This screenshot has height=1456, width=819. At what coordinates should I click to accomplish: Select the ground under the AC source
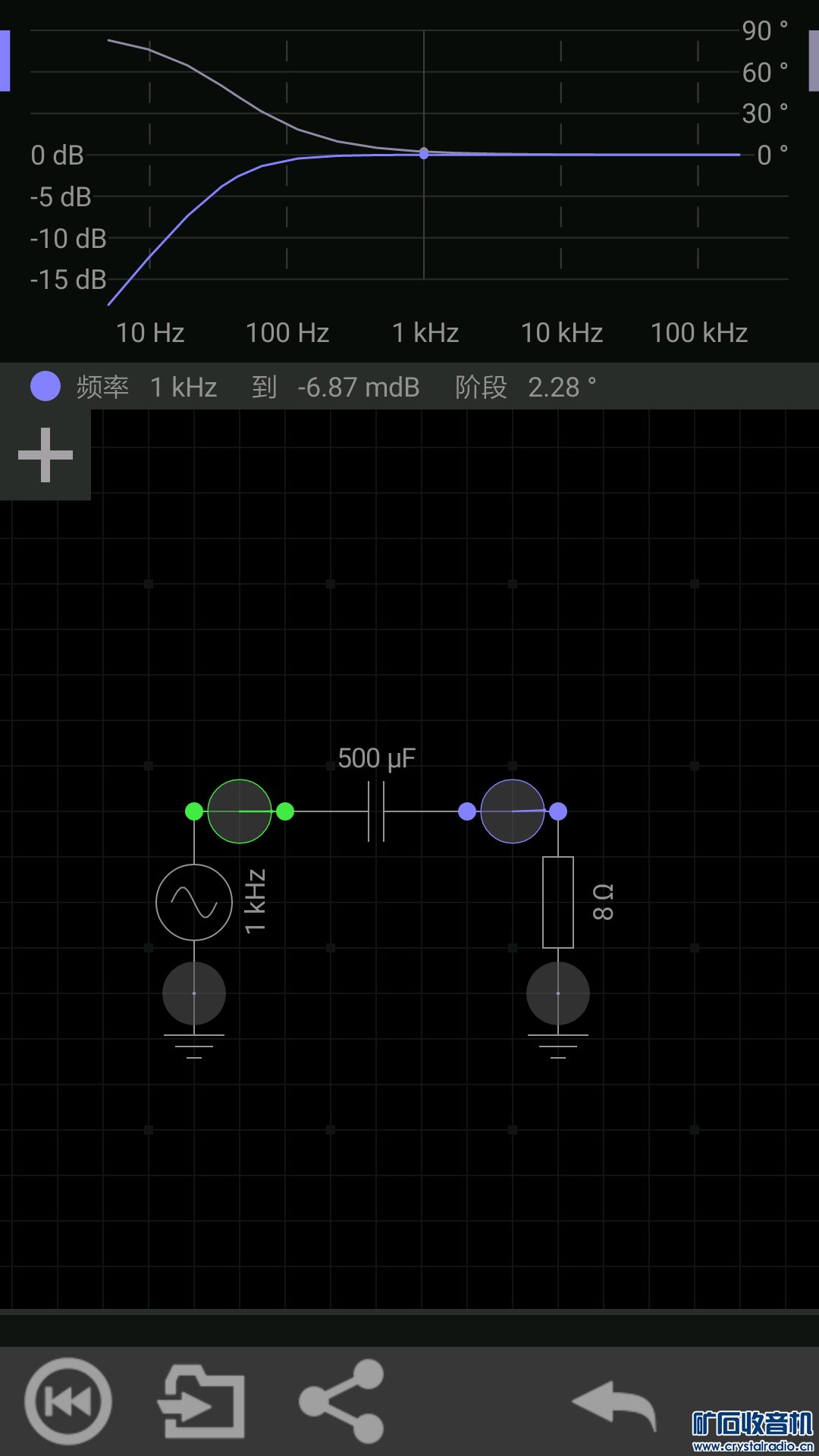click(194, 995)
